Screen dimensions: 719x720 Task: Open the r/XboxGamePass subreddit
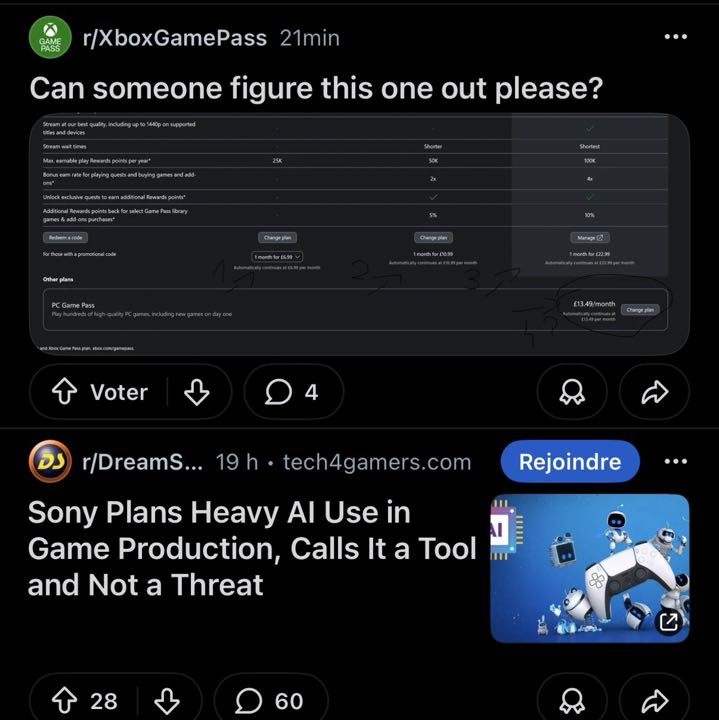174,38
